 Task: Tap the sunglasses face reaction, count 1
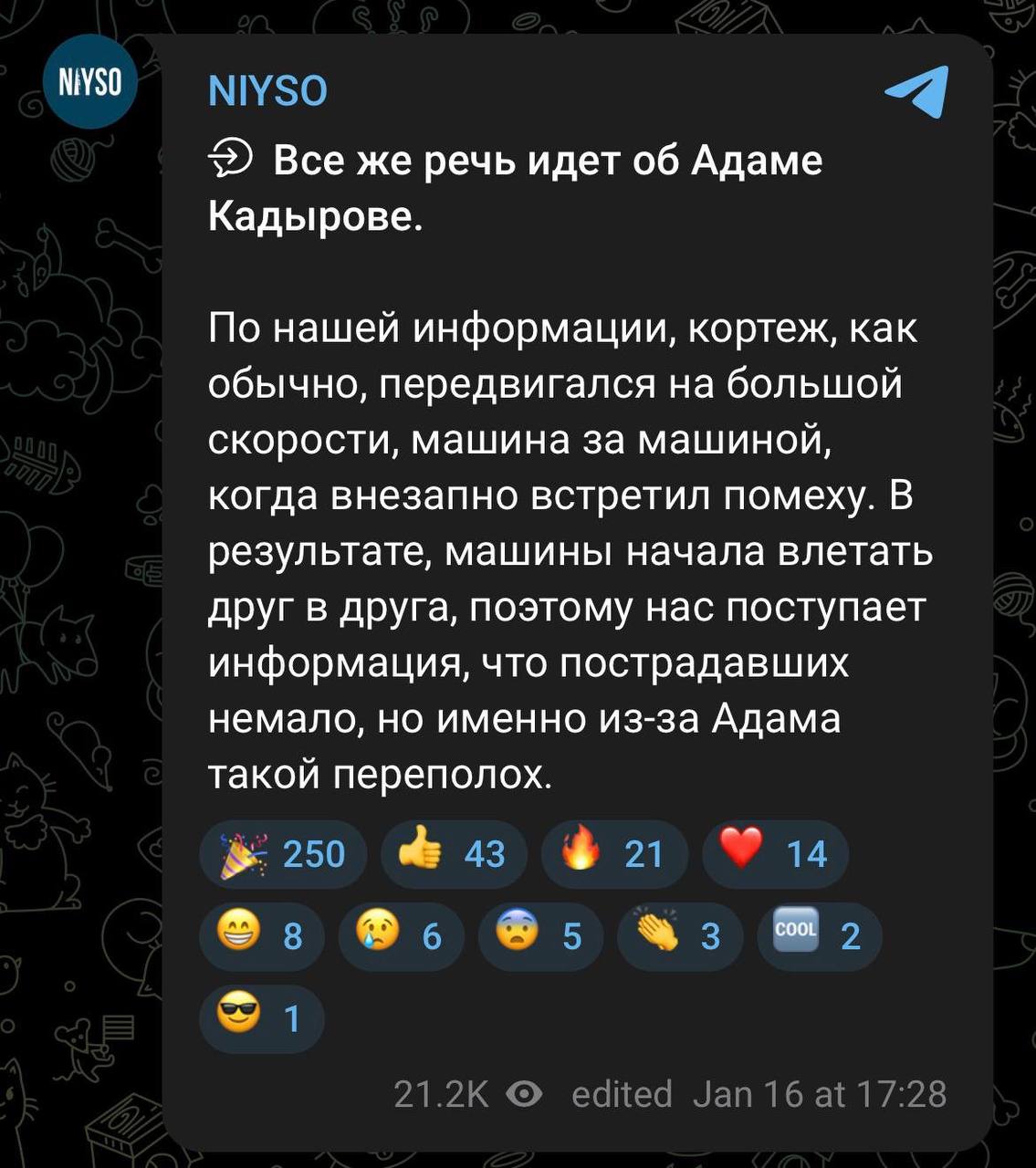tap(261, 1018)
